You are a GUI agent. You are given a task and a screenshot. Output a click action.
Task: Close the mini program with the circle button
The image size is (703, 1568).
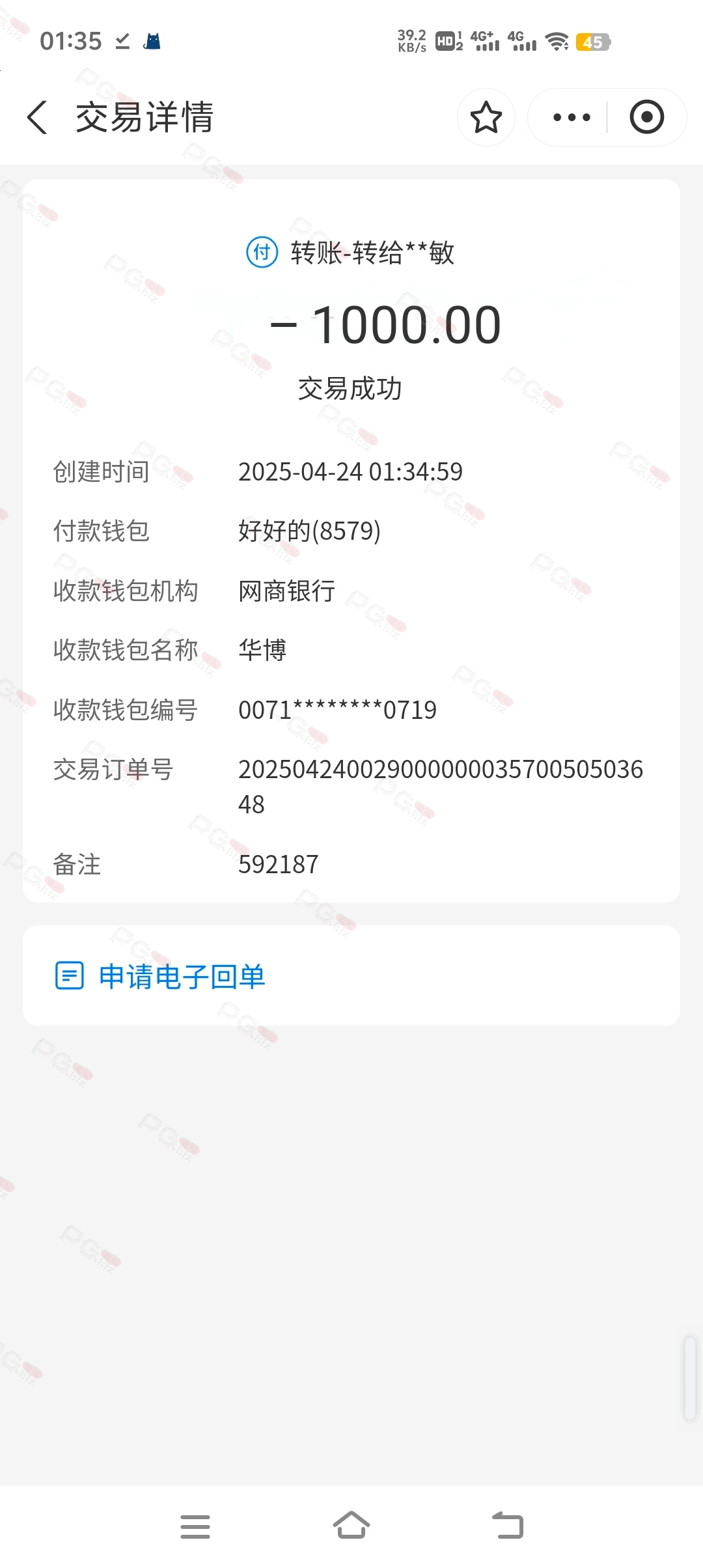[647, 117]
